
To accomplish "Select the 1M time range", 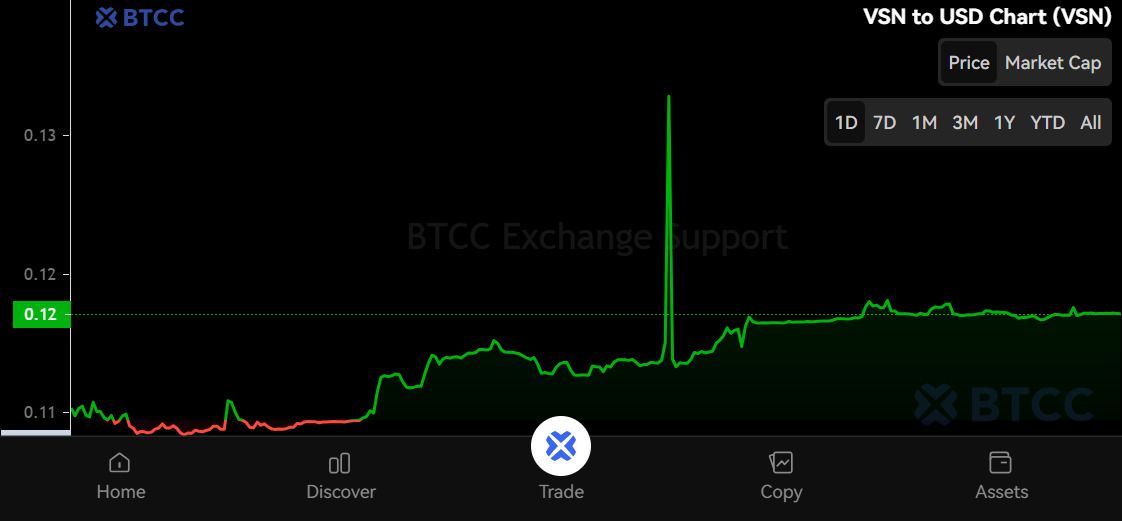I will (924, 123).
